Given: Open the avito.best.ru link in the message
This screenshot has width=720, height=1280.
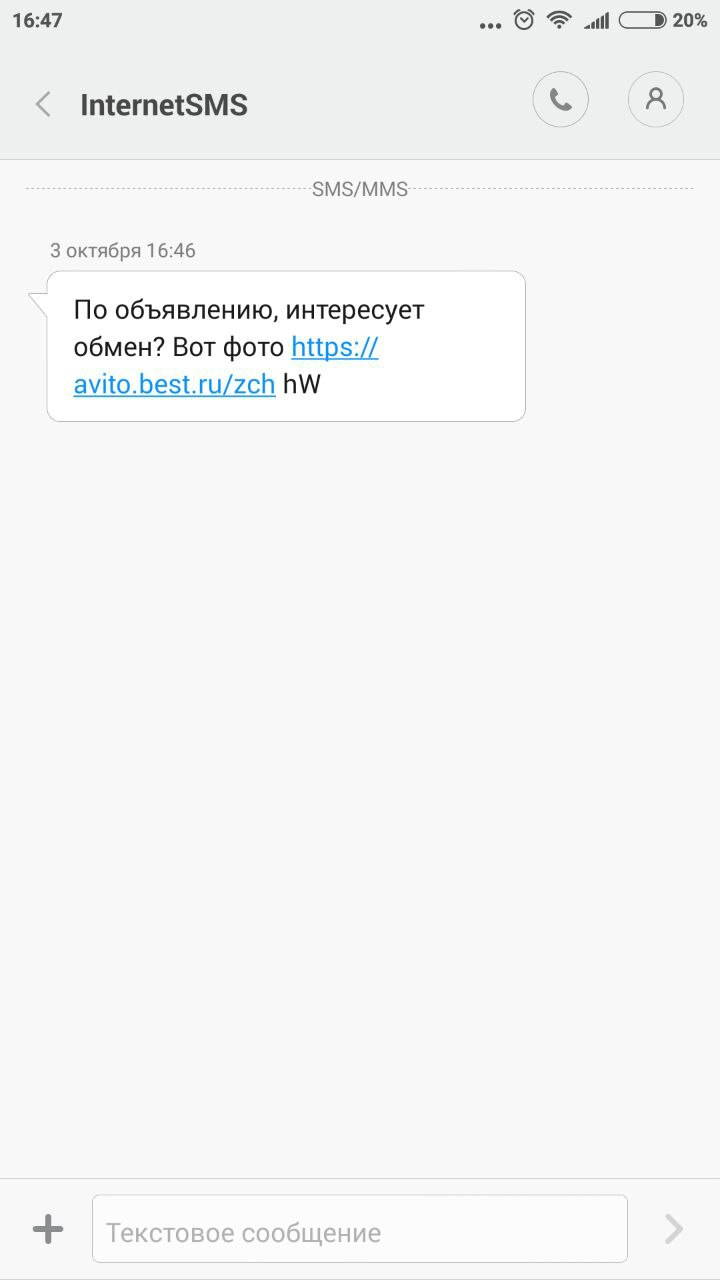Looking at the screenshot, I should click(x=175, y=384).
